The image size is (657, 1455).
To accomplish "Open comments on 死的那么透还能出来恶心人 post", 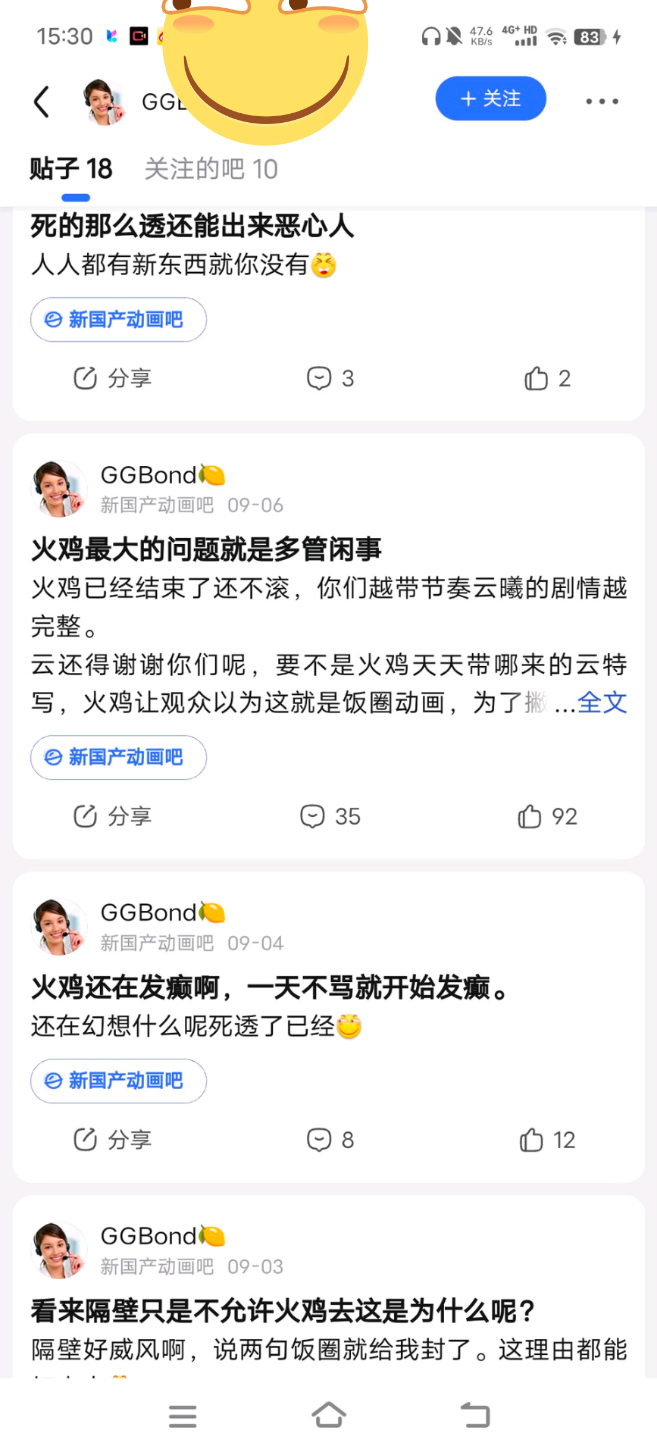I will click(x=330, y=378).
